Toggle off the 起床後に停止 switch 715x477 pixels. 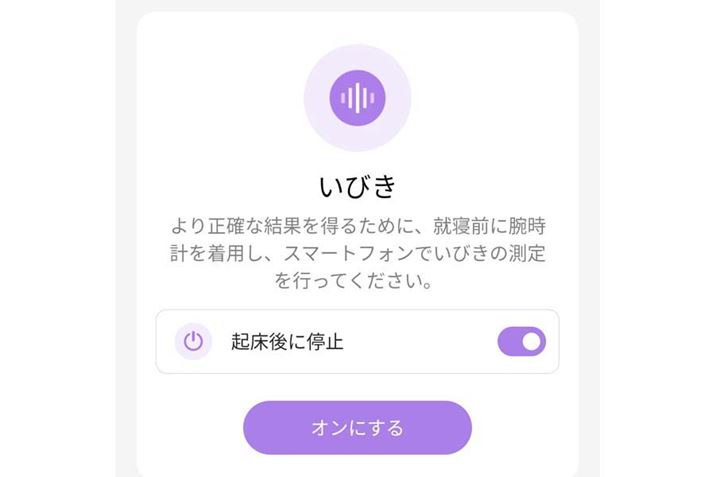pos(521,342)
